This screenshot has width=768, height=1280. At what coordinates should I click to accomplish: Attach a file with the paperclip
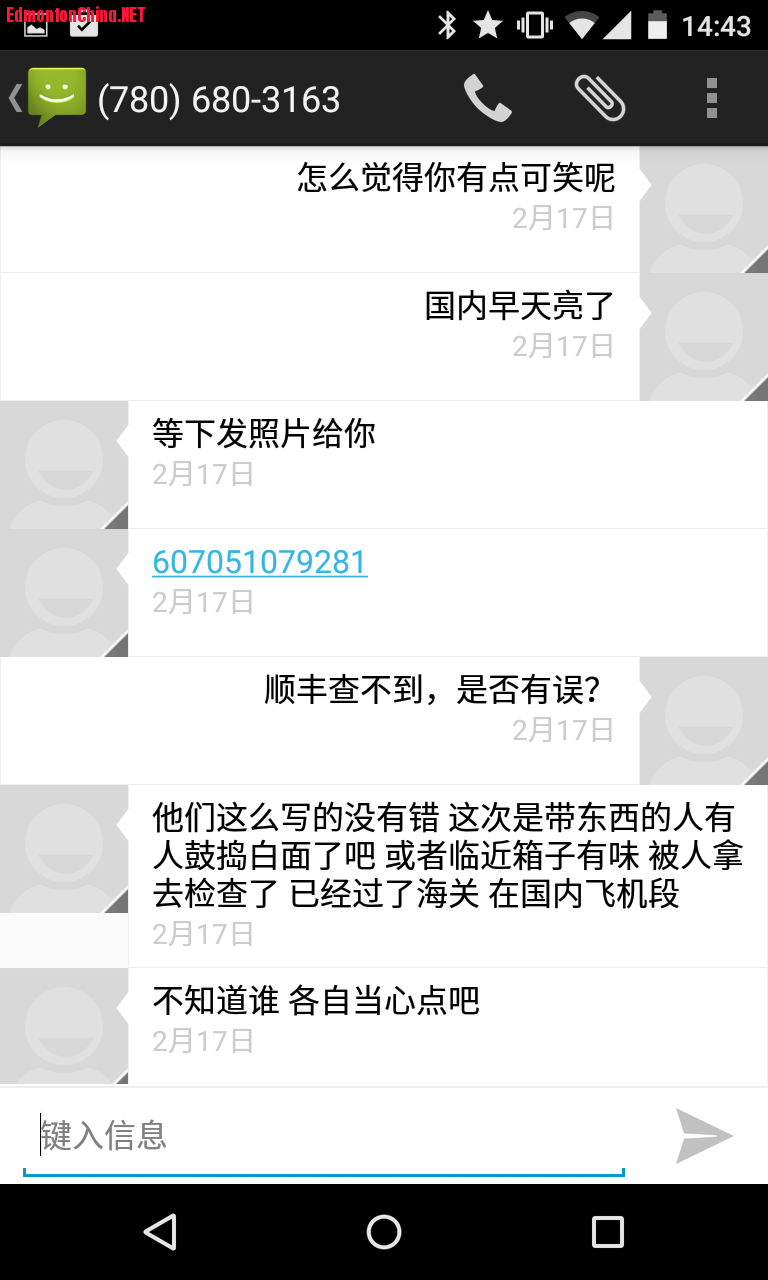[600, 98]
